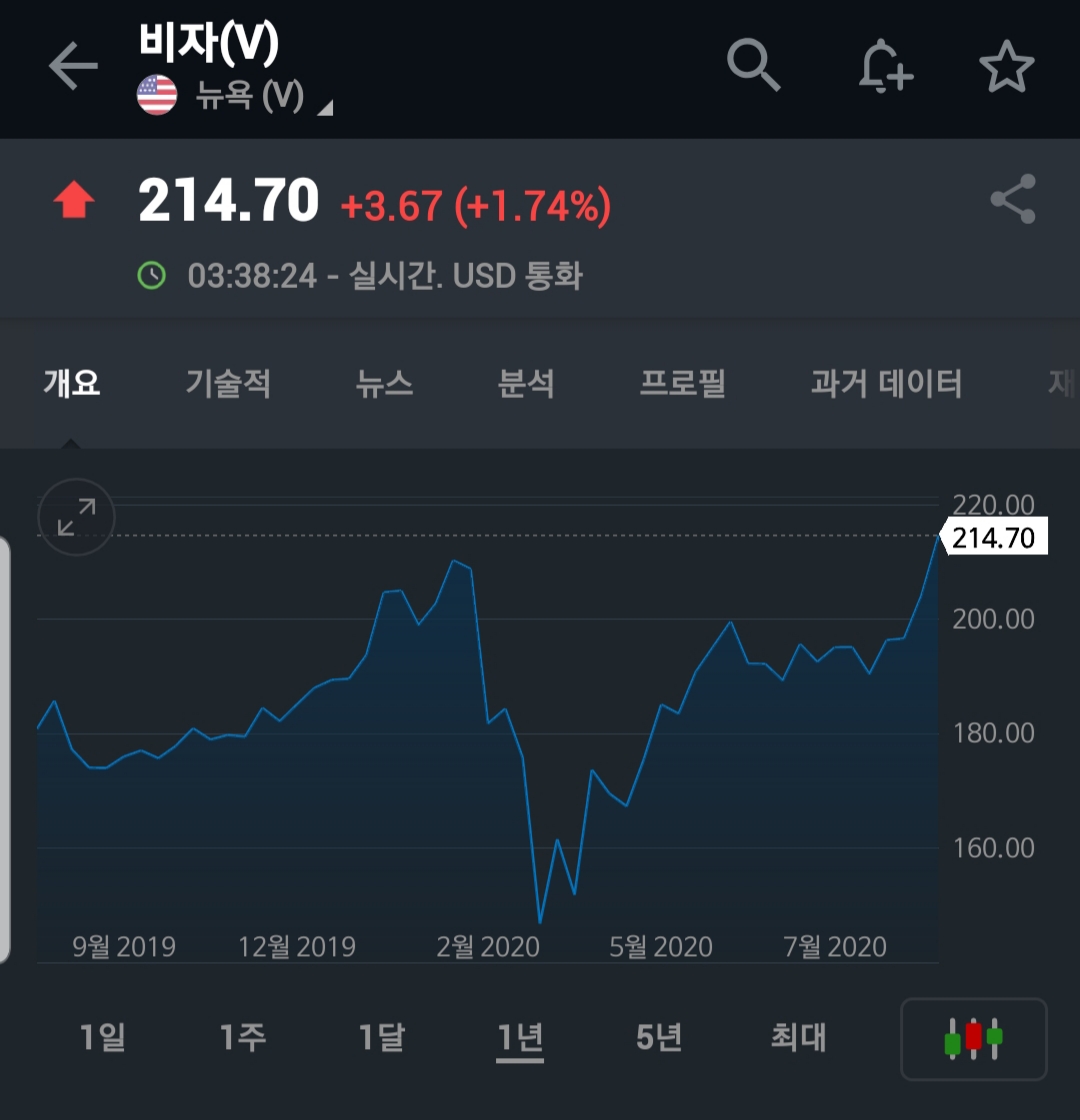Switch to the 과거 데이터 tab
Viewport: 1080px width, 1120px height.
tap(886, 383)
